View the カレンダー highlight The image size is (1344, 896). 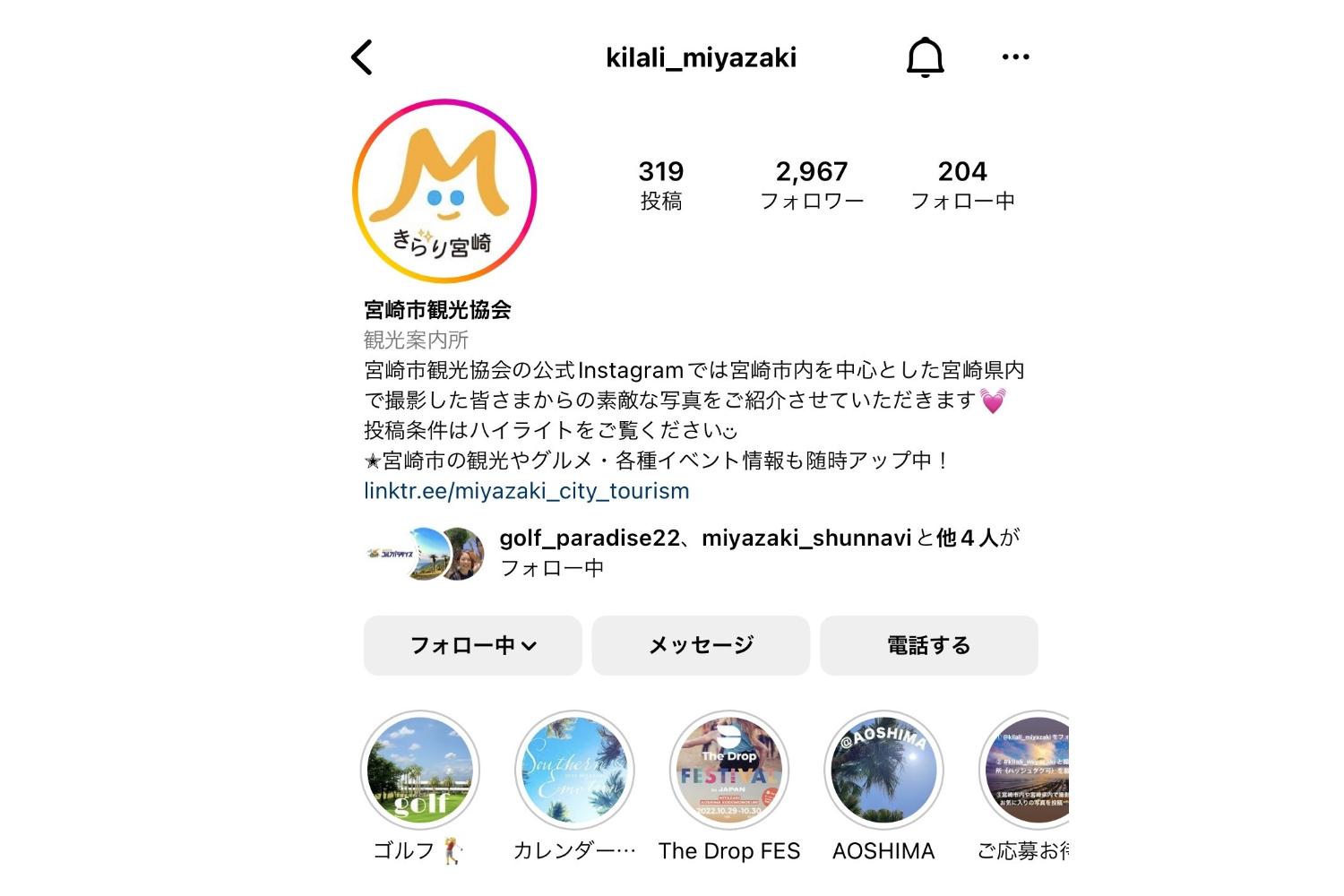[x=574, y=771]
